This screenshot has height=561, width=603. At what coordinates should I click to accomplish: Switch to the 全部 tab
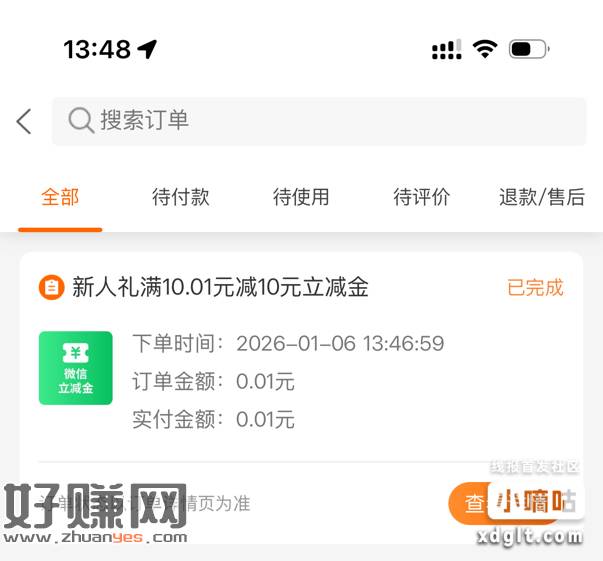60,197
